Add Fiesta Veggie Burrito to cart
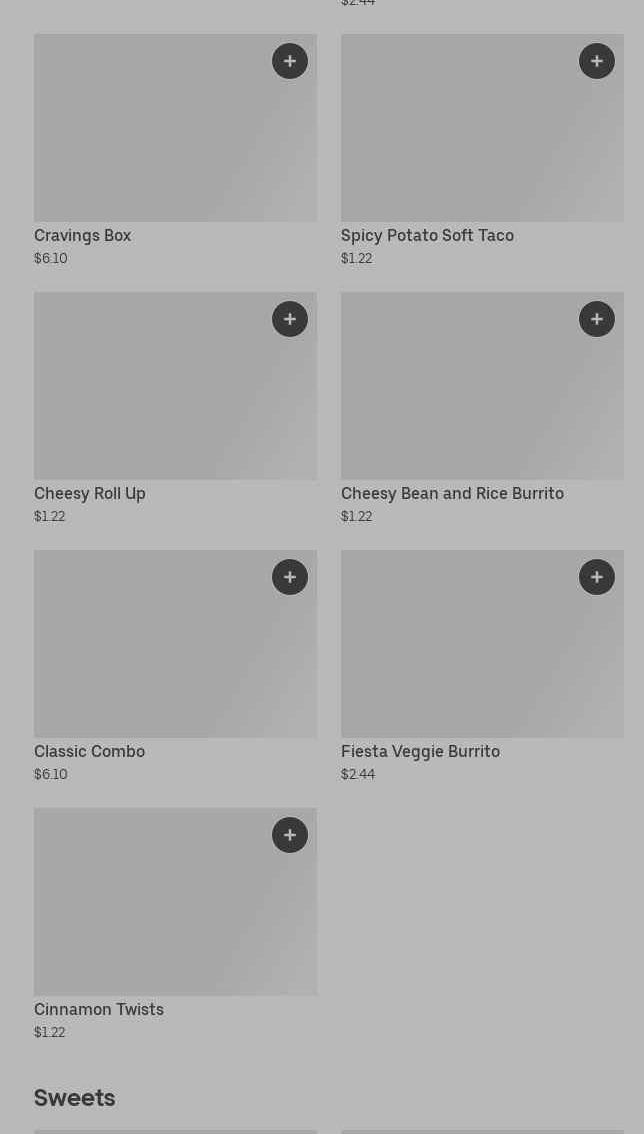Image resolution: width=644 pixels, height=1134 pixels. [x=597, y=577]
